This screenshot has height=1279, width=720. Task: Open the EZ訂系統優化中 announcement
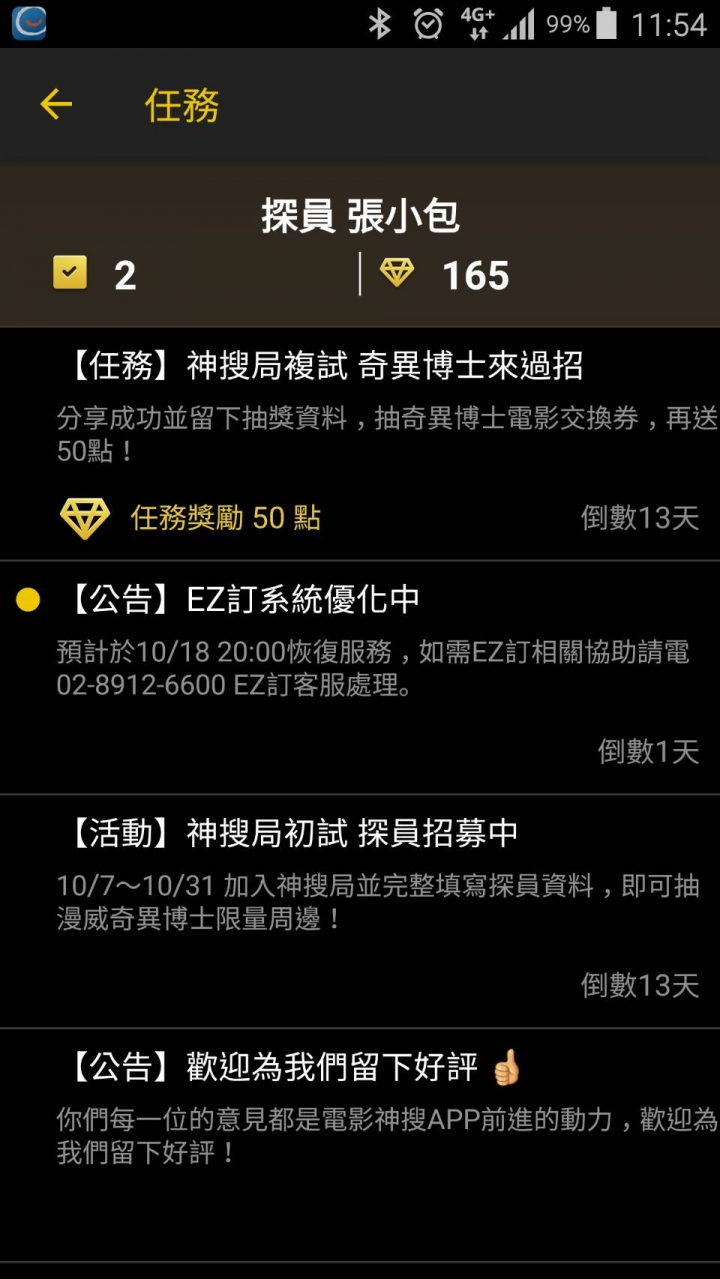[360, 675]
